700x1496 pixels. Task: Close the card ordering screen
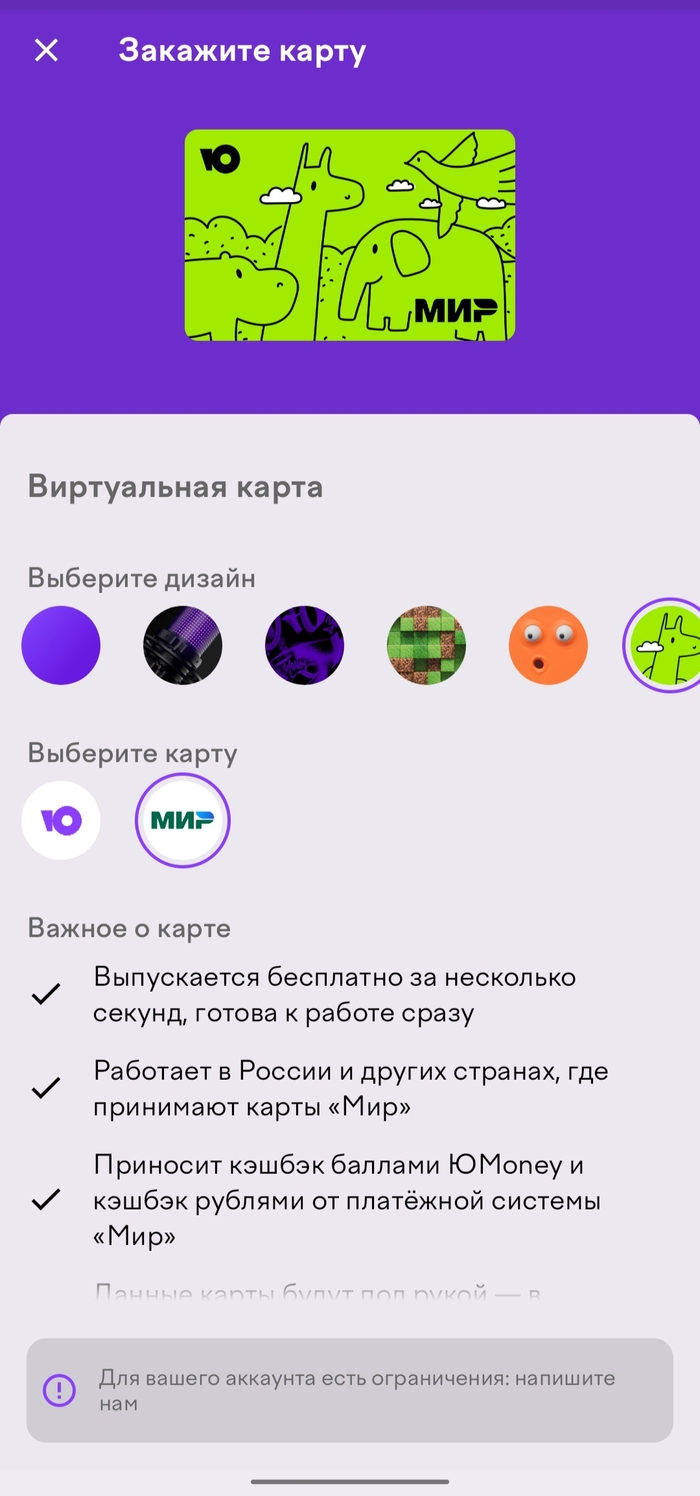[x=46, y=50]
